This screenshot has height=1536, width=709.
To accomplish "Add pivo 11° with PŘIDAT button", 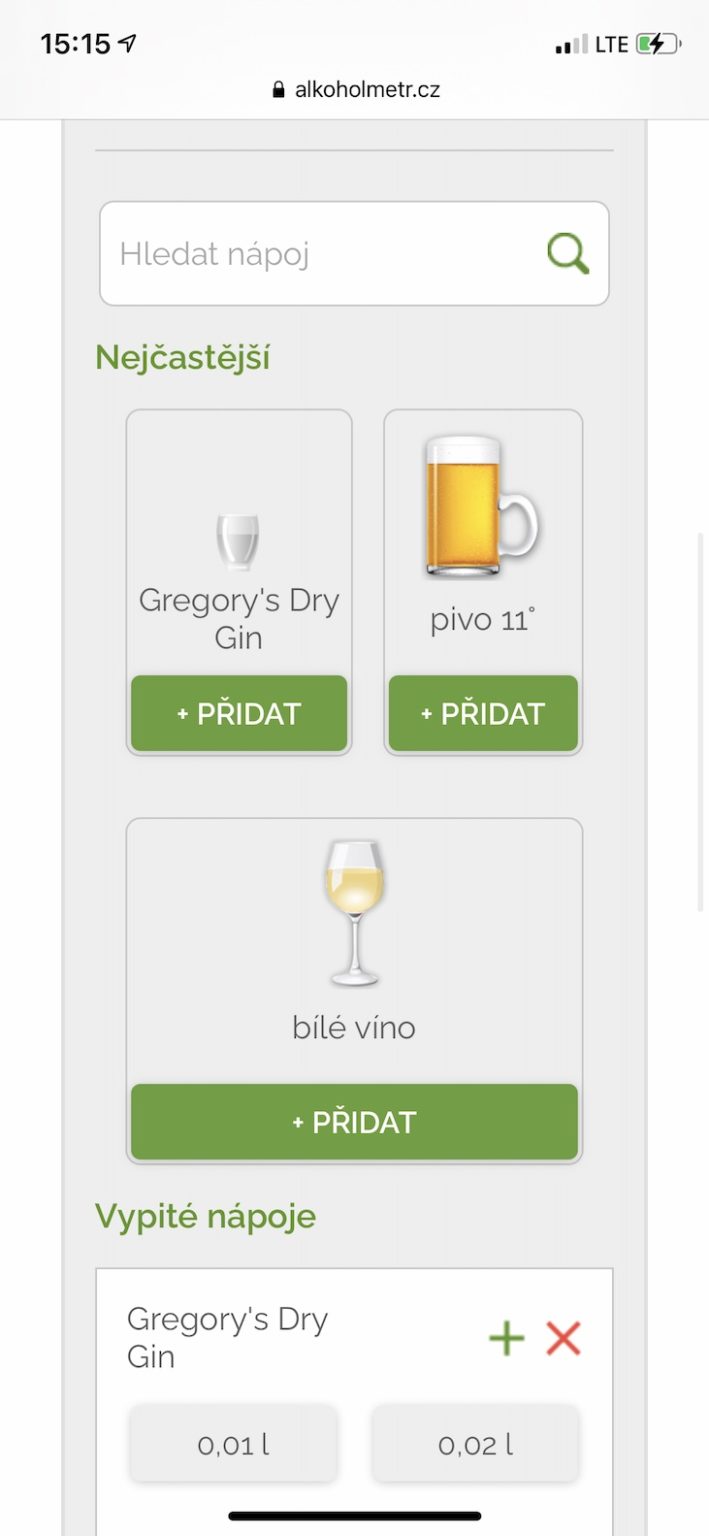I will tap(483, 714).
